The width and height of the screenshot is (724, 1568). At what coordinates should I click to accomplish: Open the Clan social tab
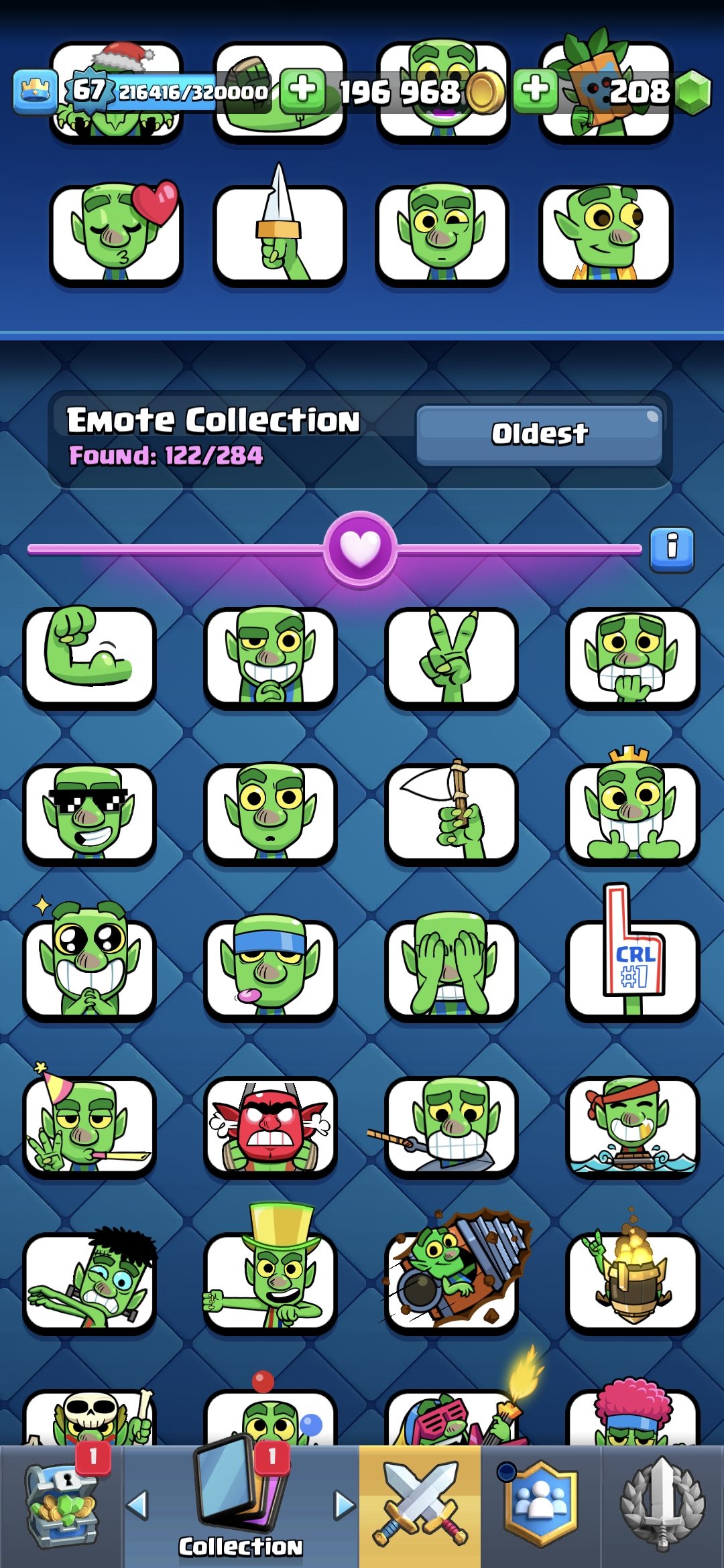point(540,1505)
